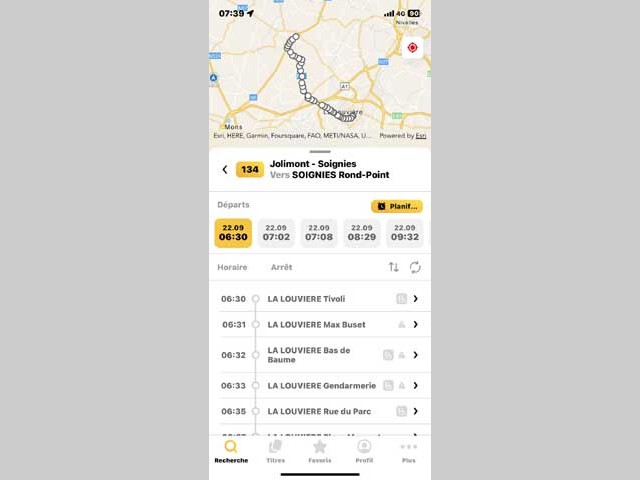Select the 06:30 departure
The width and height of the screenshot is (640, 480).
pyautogui.click(x=233, y=233)
